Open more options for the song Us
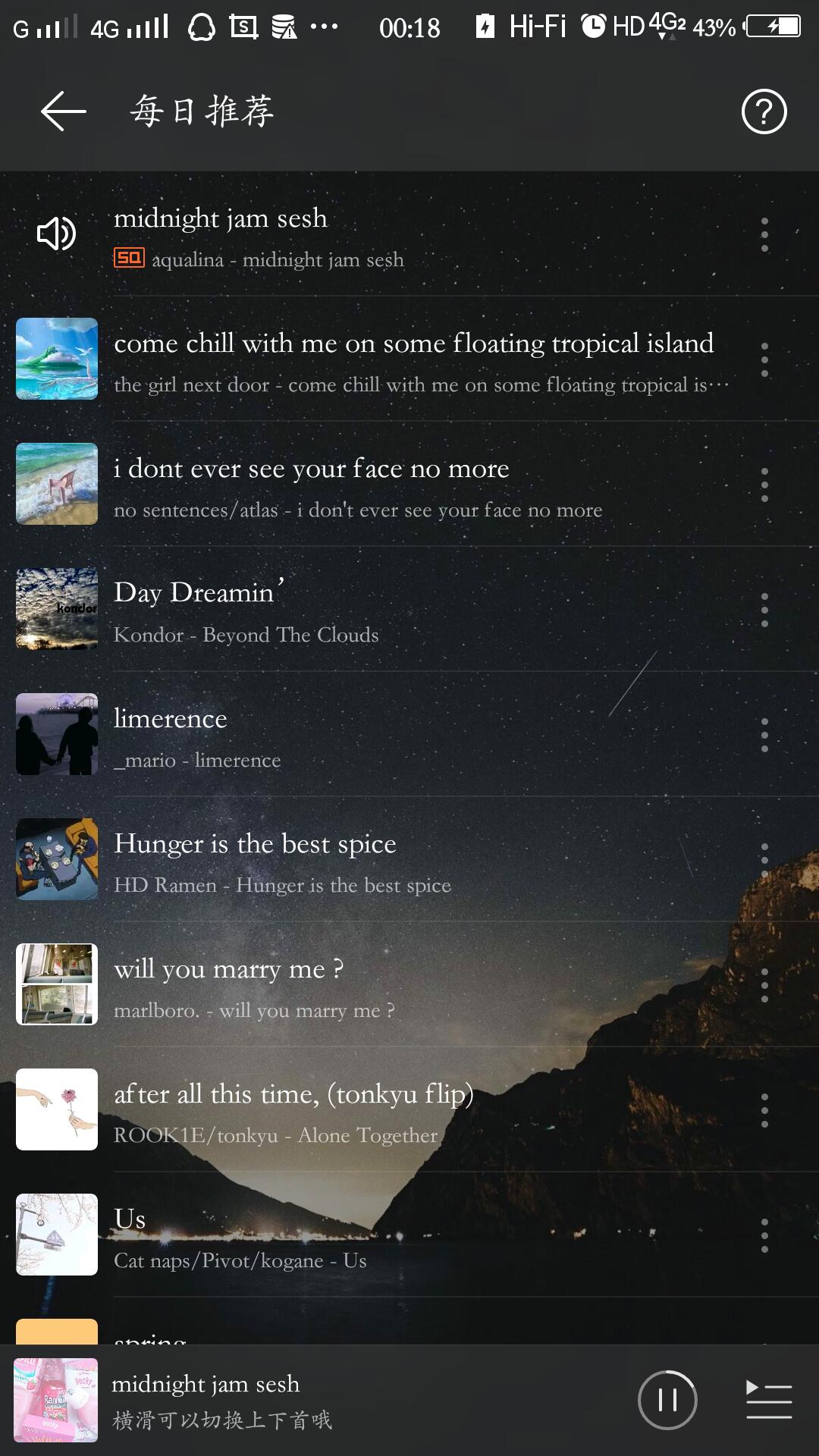The width and height of the screenshot is (819, 1456). (764, 1235)
